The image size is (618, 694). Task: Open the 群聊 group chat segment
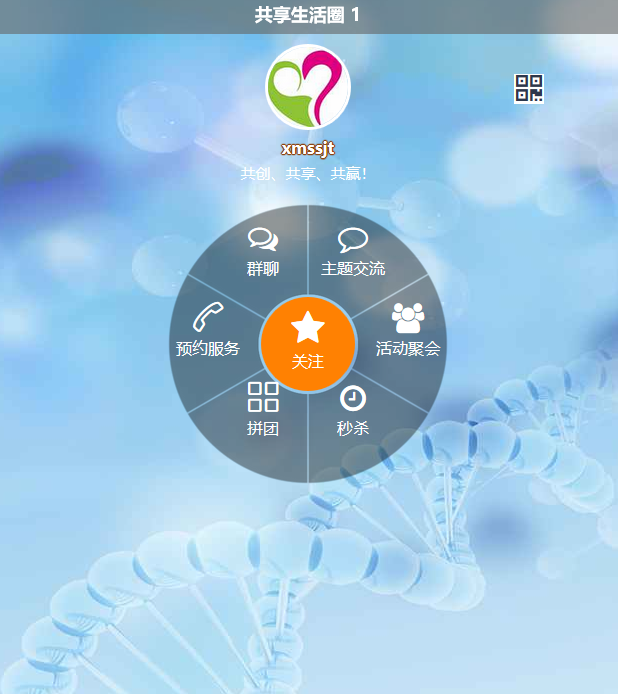(x=263, y=252)
